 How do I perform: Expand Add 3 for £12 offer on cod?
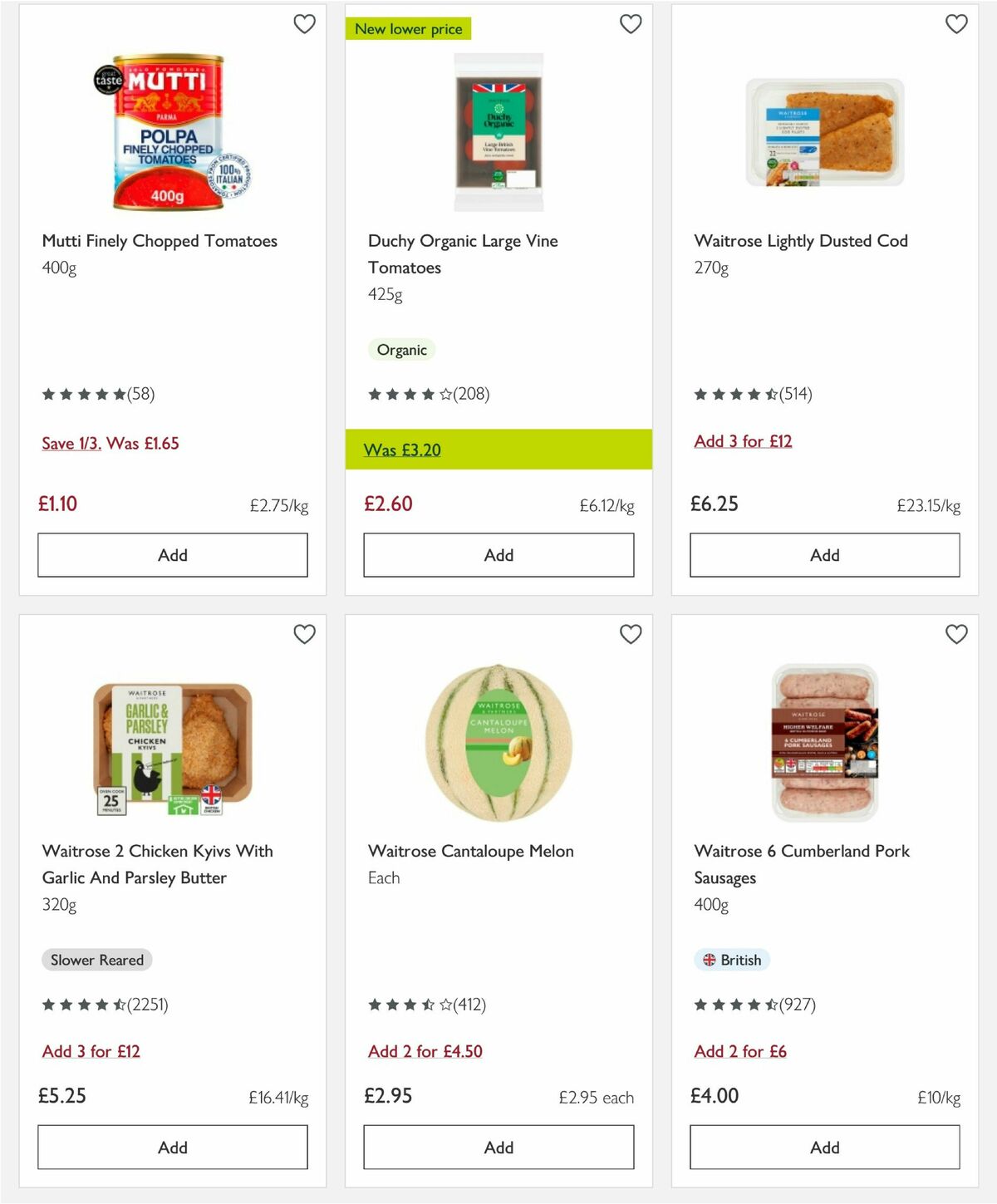(744, 440)
